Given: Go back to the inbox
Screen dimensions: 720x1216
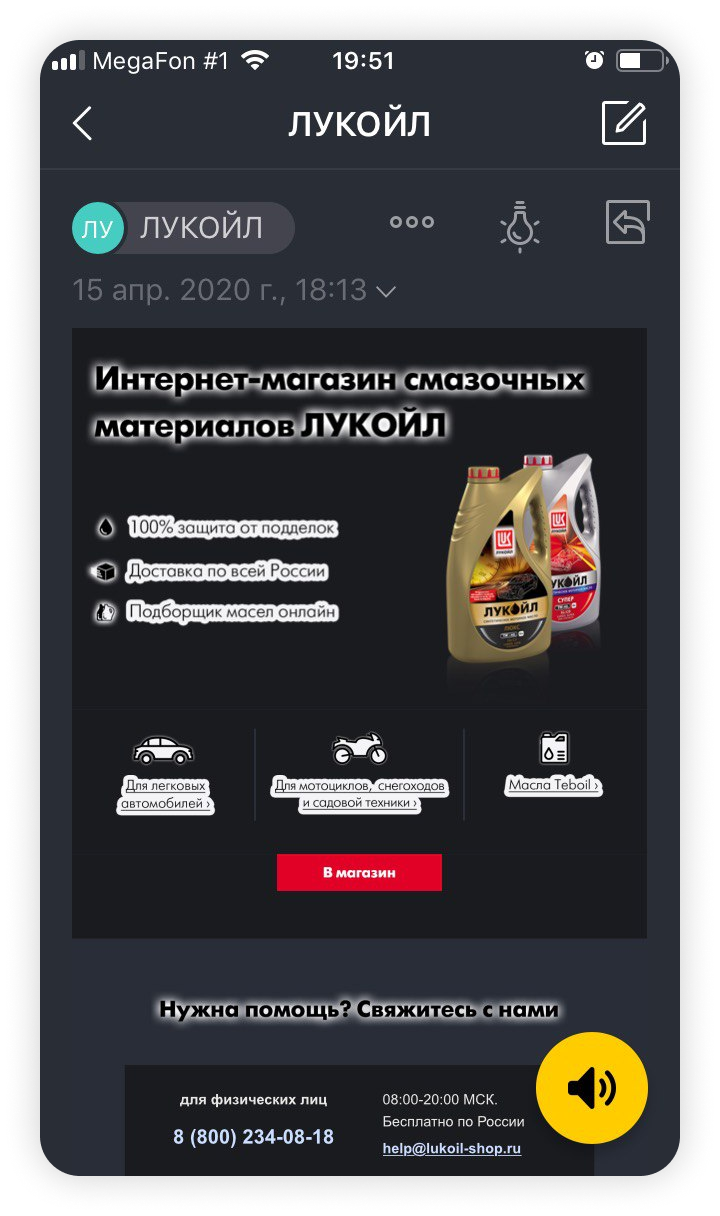Looking at the screenshot, I should (83, 124).
